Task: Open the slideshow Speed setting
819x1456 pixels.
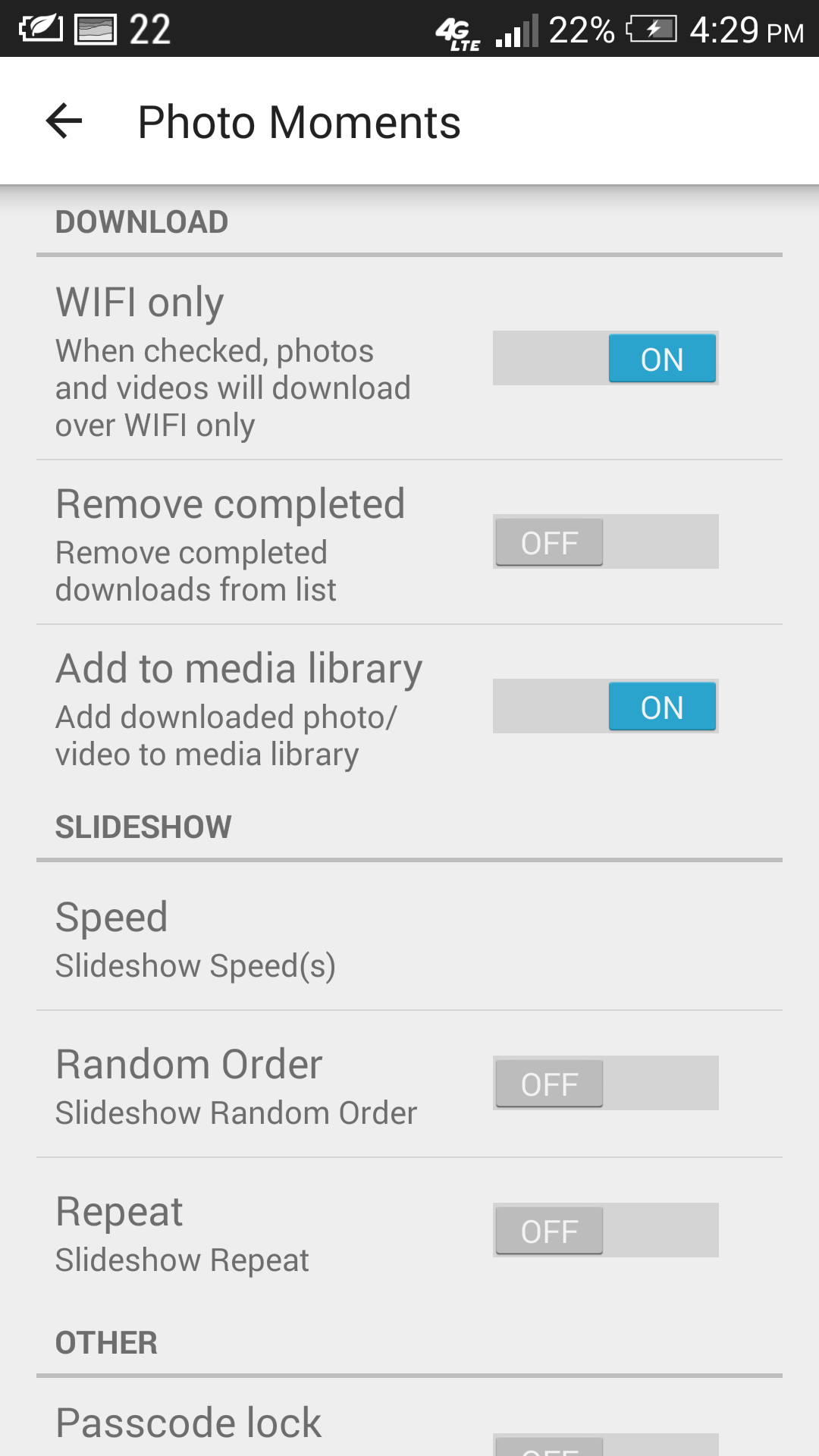Action: click(x=409, y=937)
